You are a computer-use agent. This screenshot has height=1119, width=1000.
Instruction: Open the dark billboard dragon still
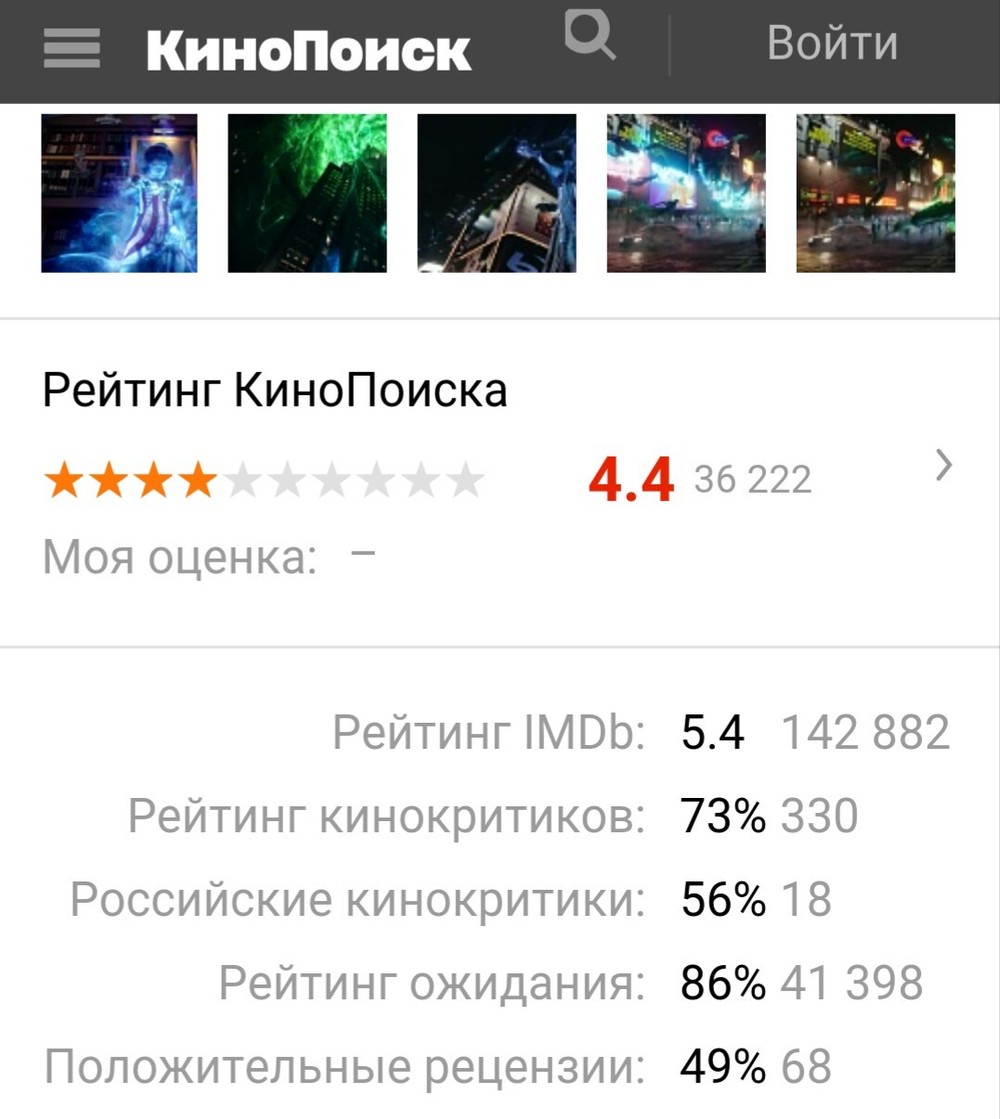(496, 193)
